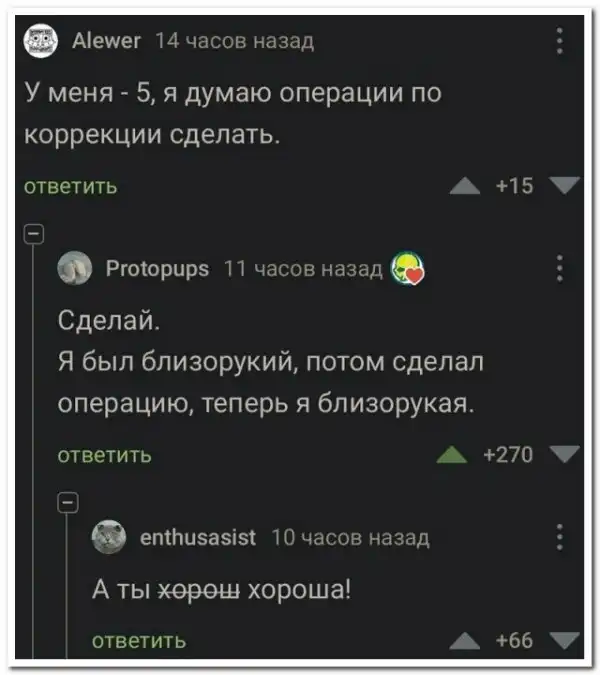Open the overflow menu on Protopups' comment

point(559,270)
